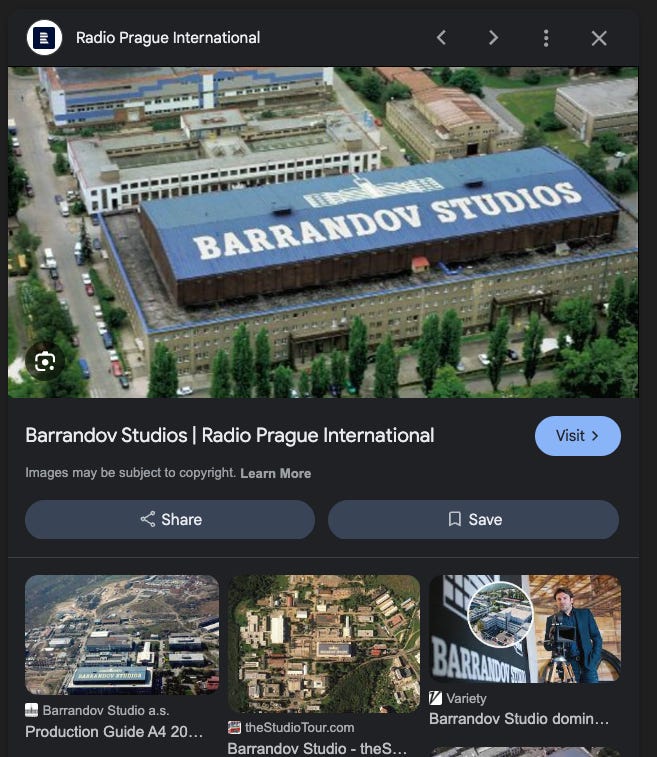Screen dimensions: 657x757
Task: Open the Production Guide A4 related image
Action: click(x=121, y=635)
